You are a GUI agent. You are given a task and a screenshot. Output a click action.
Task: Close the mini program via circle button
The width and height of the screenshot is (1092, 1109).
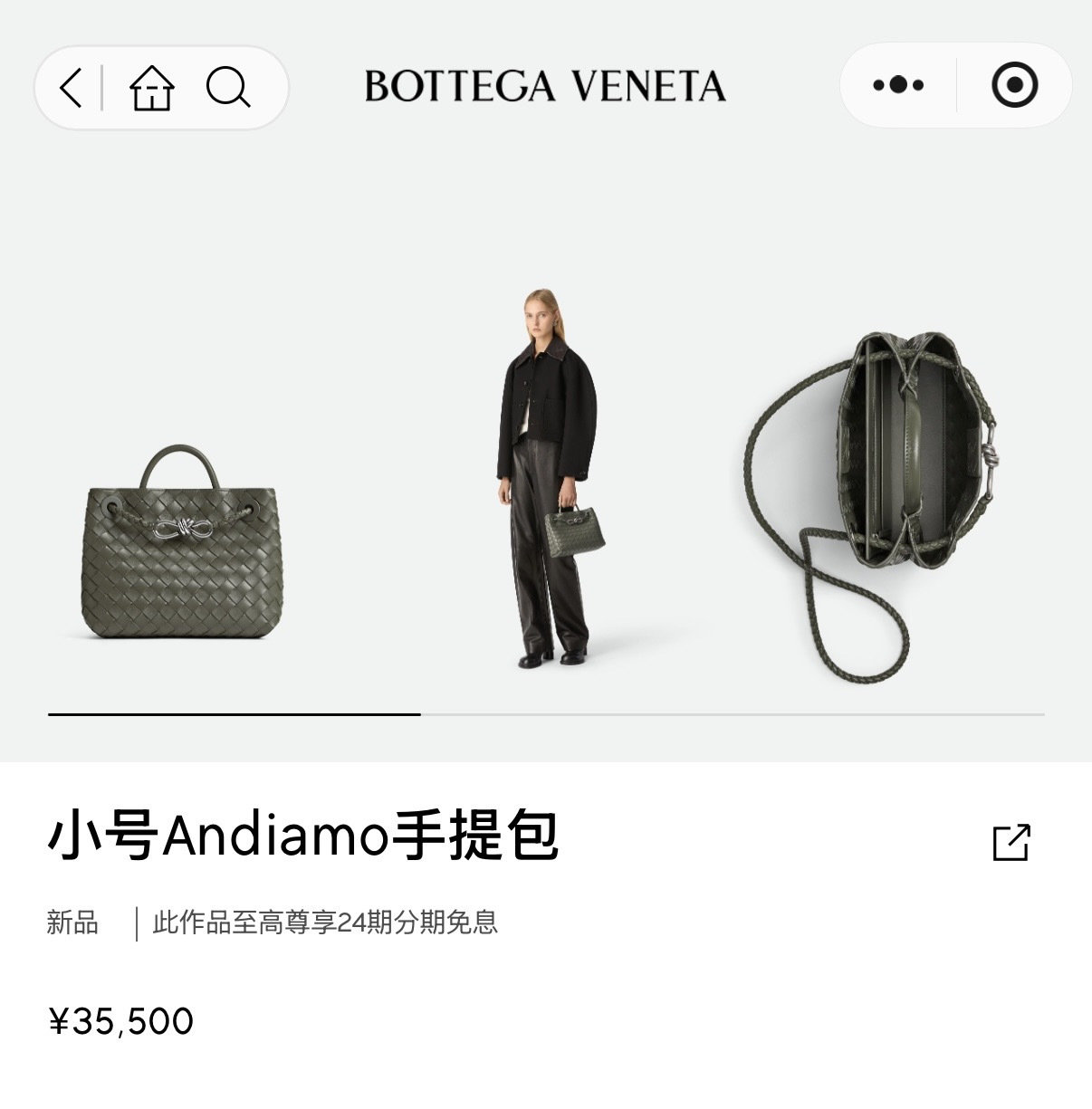(x=1014, y=85)
